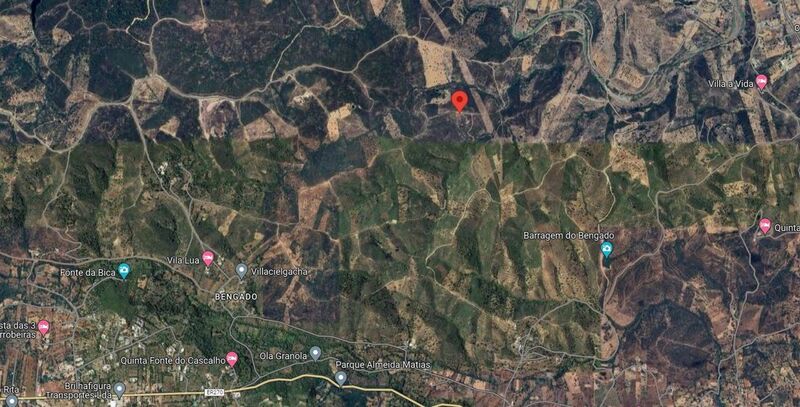
Task: Select the Barragem do Bengado marker
Action: [607, 249]
